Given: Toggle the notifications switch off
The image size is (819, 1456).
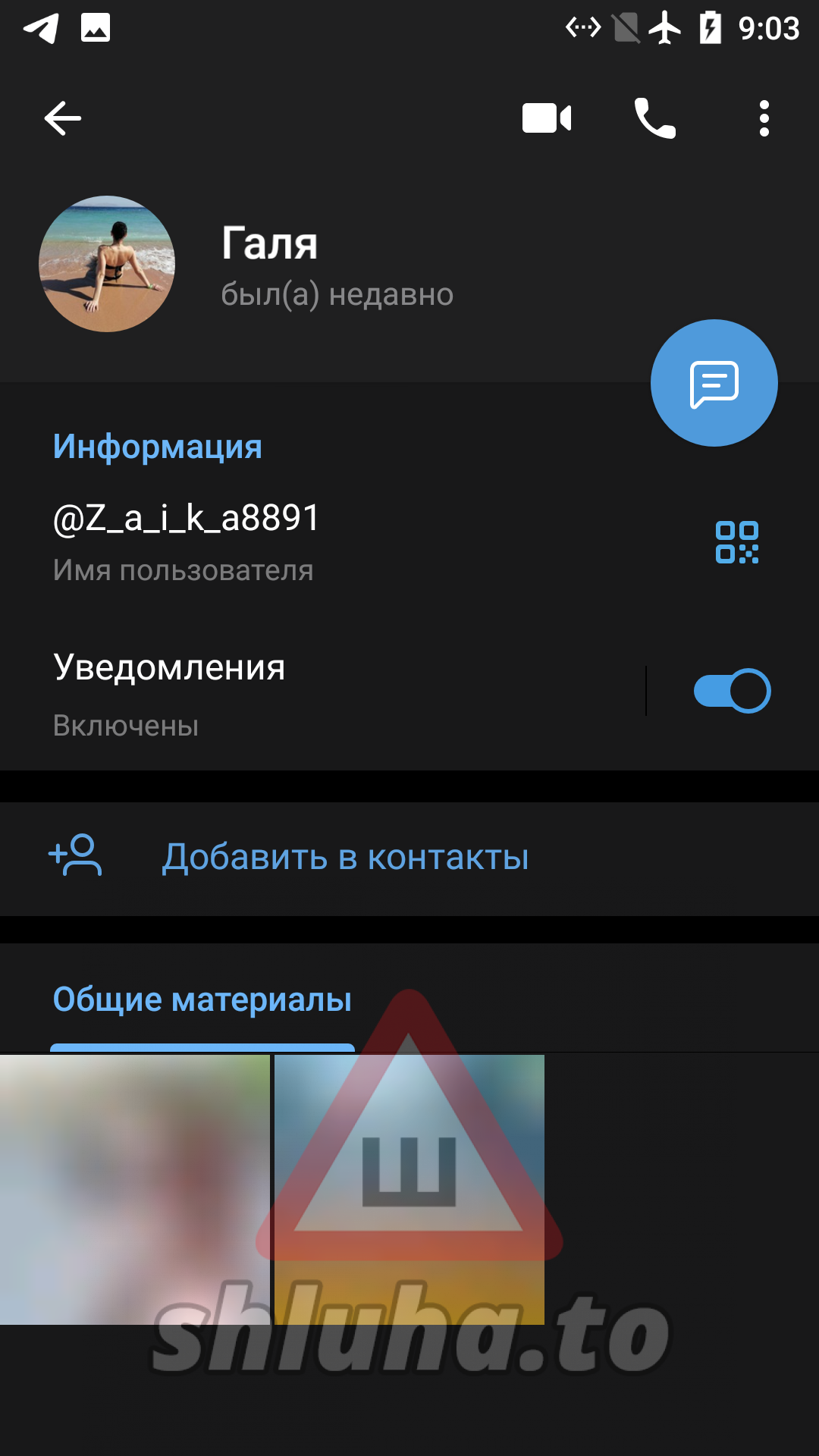Looking at the screenshot, I should point(732,691).
